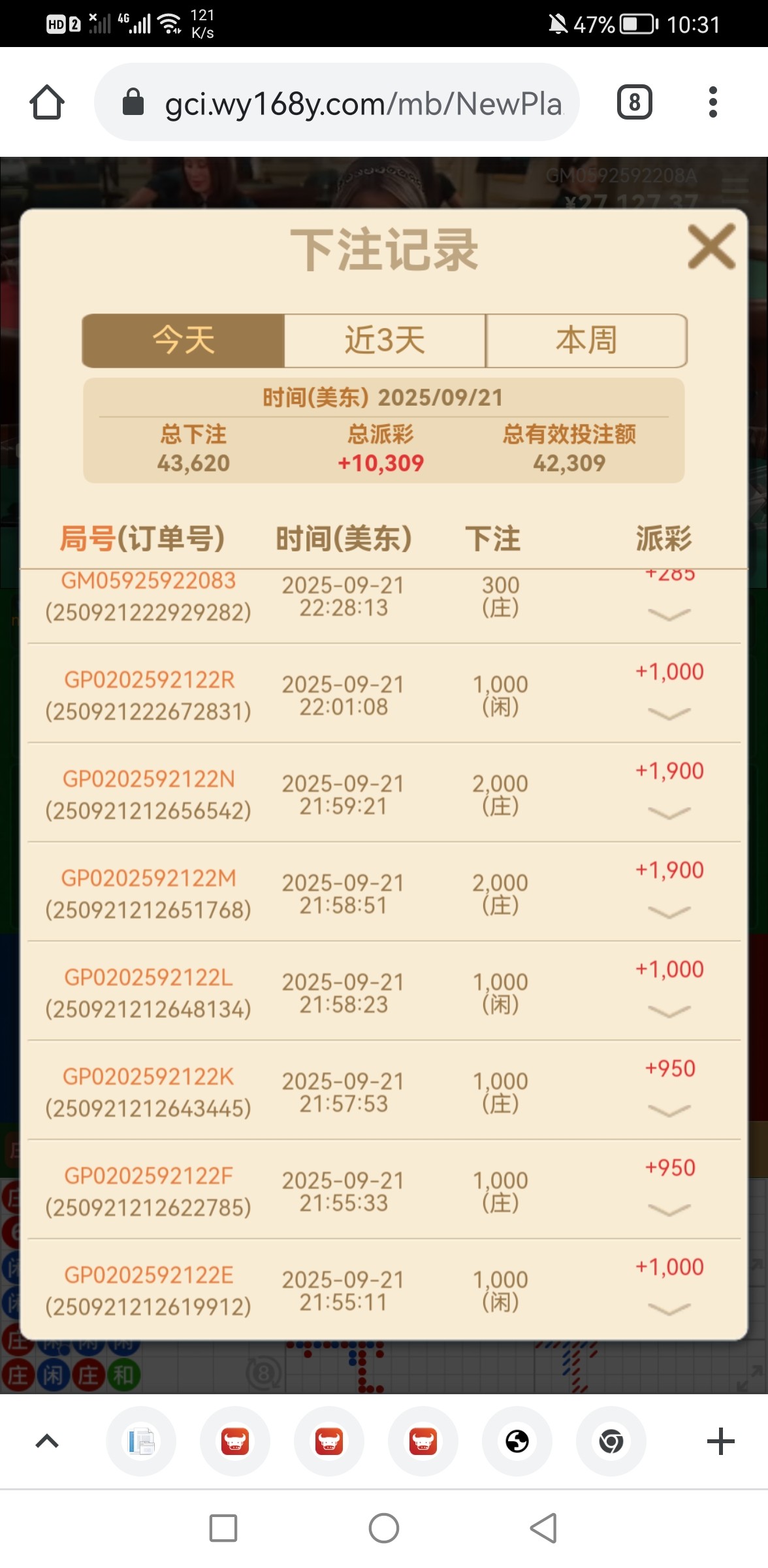Expand details for round GP020592122M
The width and height of the screenshot is (768, 1568).
pyautogui.click(x=669, y=912)
